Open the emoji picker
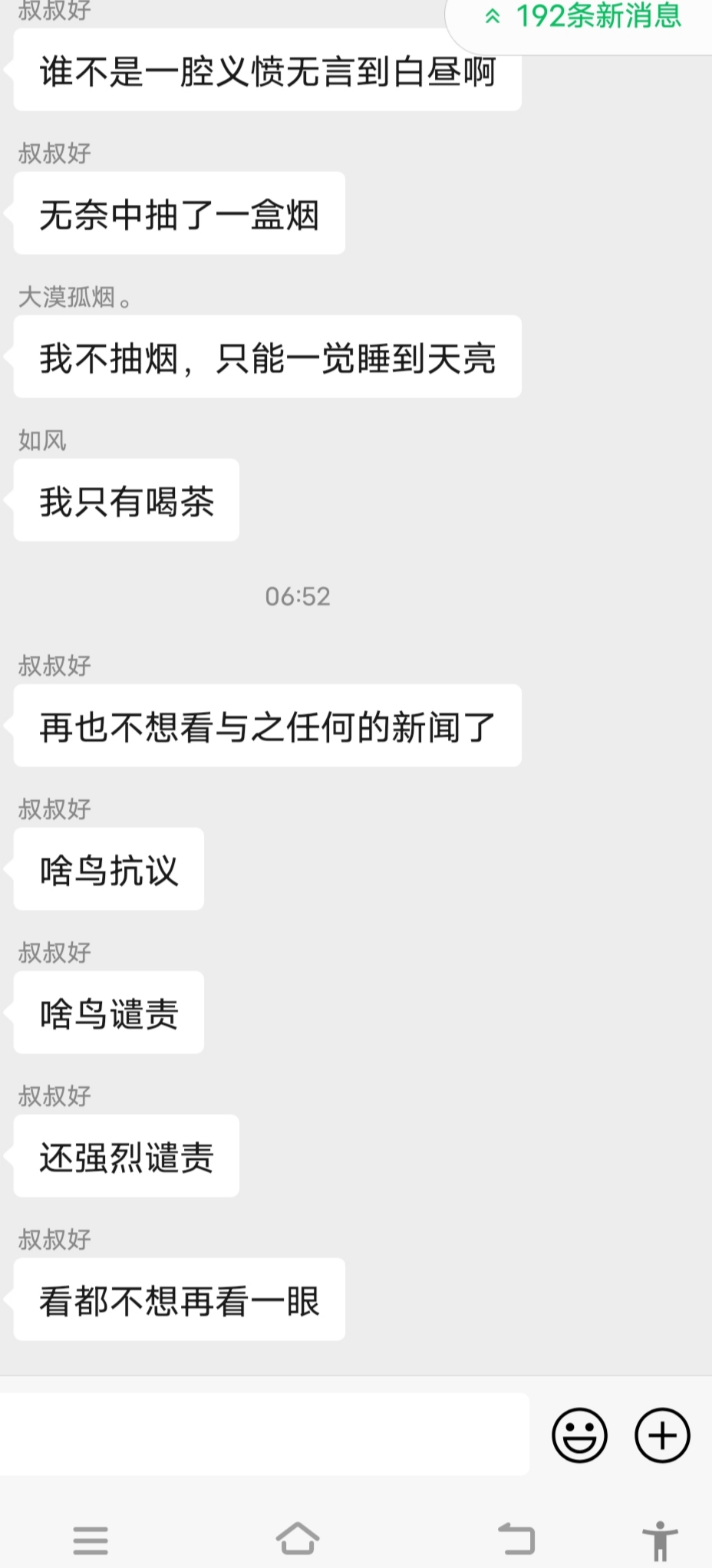The height and width of the screenshot is (1568, 712). [579, 1435]
